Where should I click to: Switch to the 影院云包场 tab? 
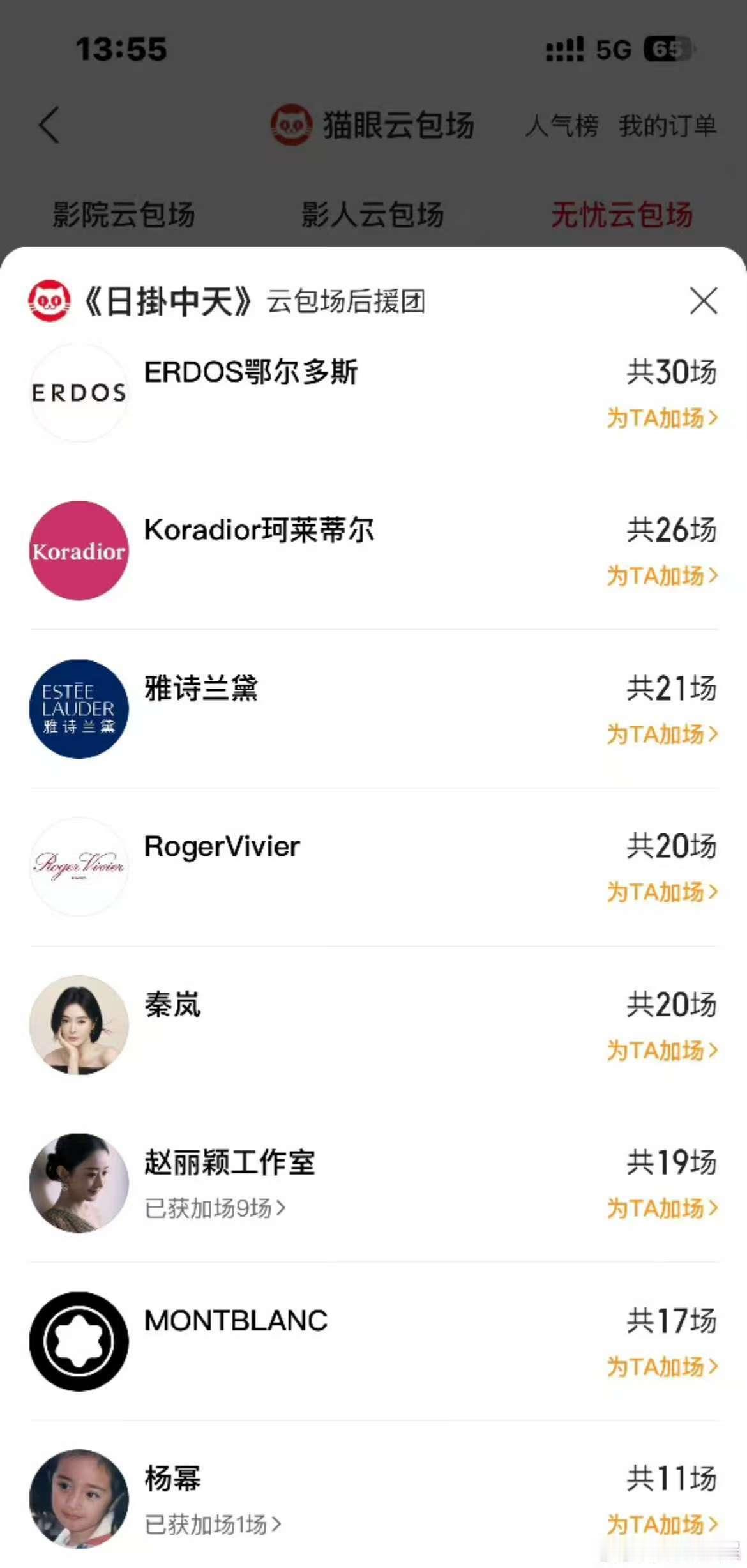click(x=123, y=215)
